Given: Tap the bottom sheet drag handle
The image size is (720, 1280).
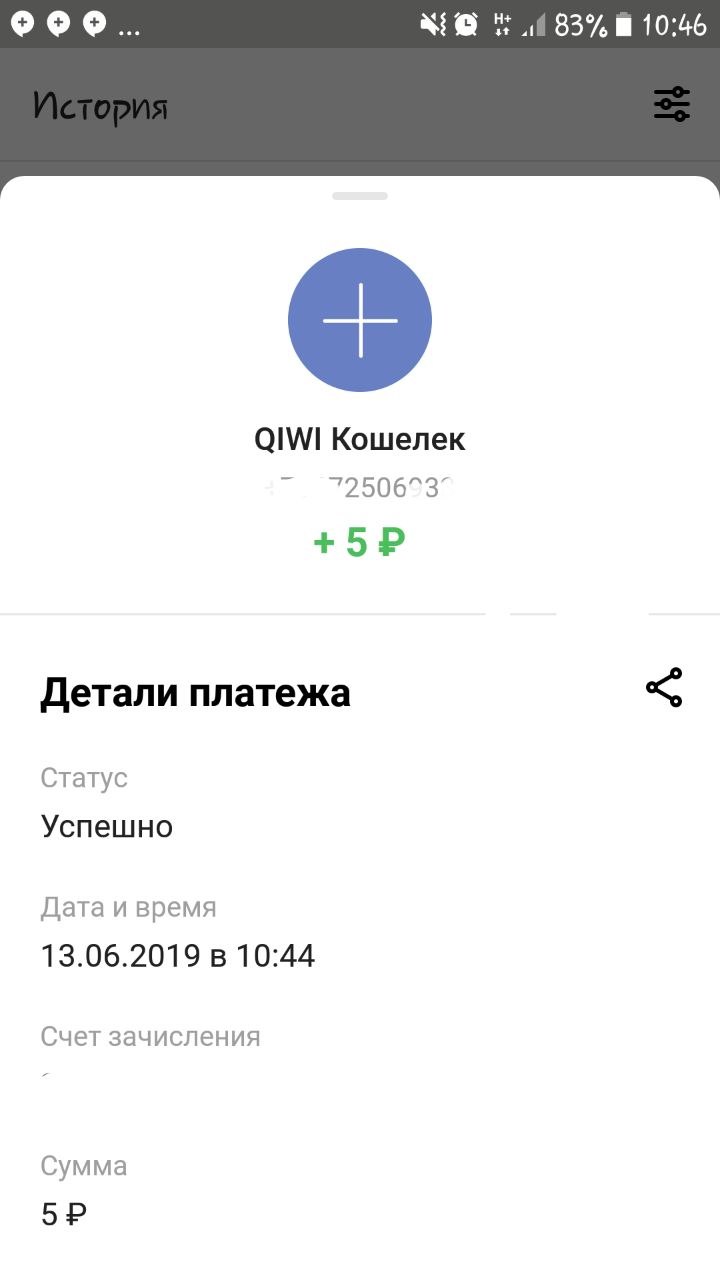Looking at the screenshot, I should (360, 196).
